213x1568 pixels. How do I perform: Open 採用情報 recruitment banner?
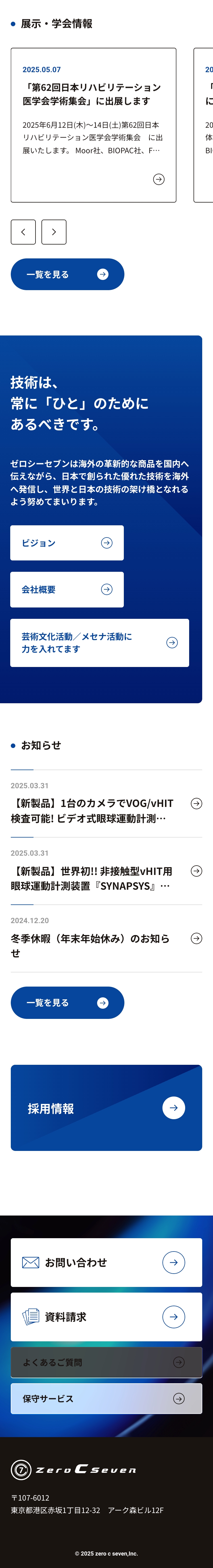[x=106, y=1108]
